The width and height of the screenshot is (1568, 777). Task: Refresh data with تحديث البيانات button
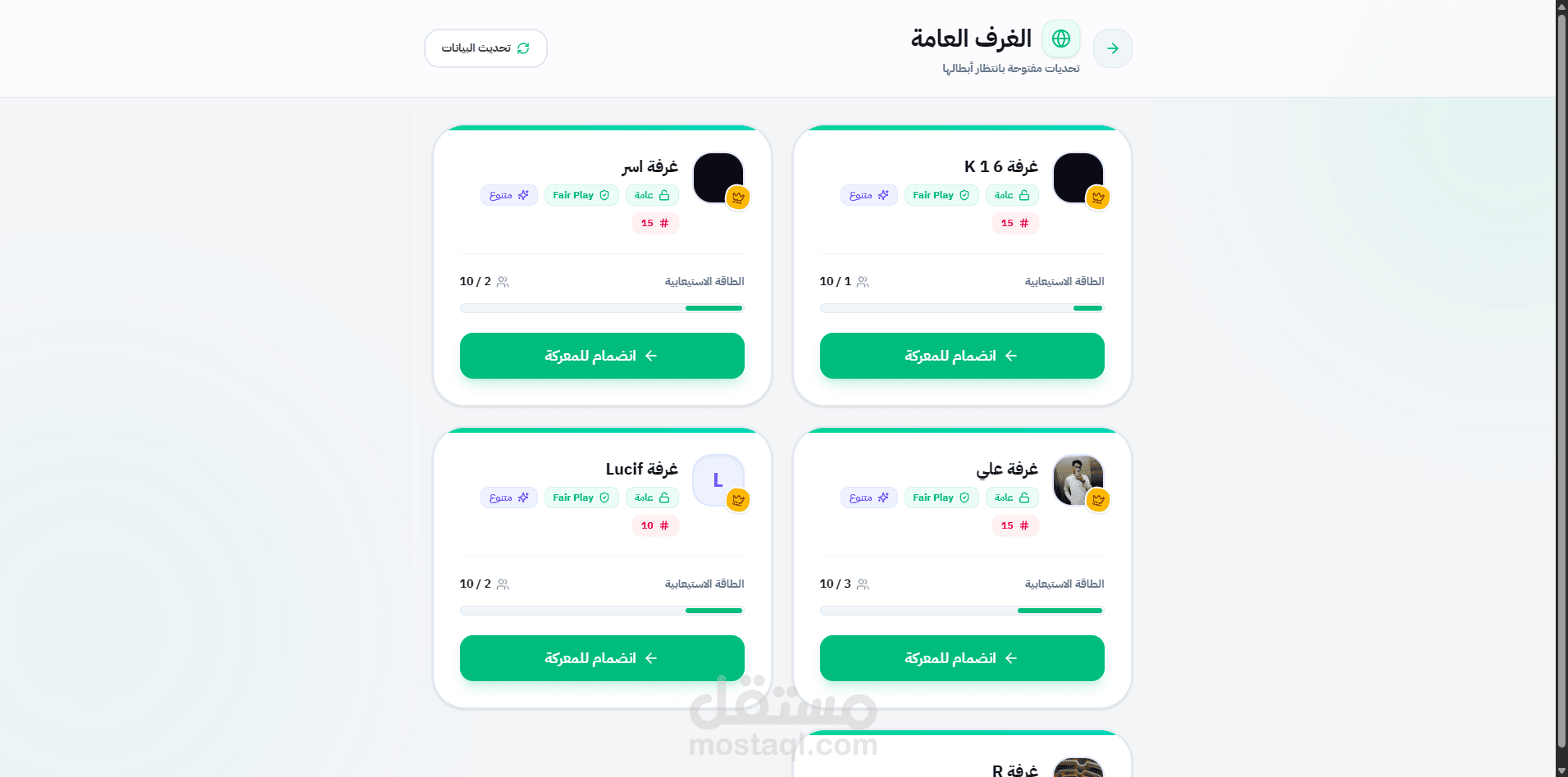[485, 48]
